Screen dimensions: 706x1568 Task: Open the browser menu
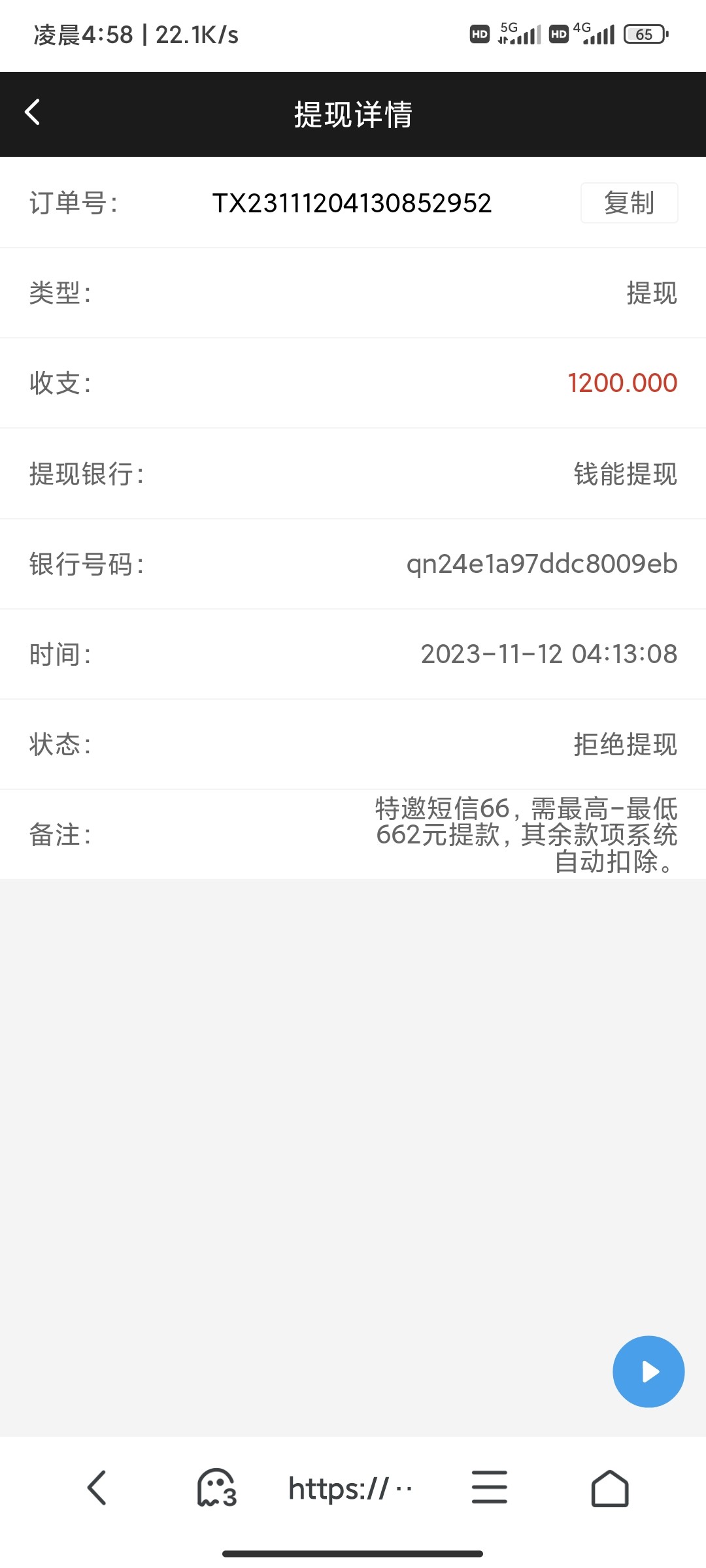click(x=489, y=1488)
